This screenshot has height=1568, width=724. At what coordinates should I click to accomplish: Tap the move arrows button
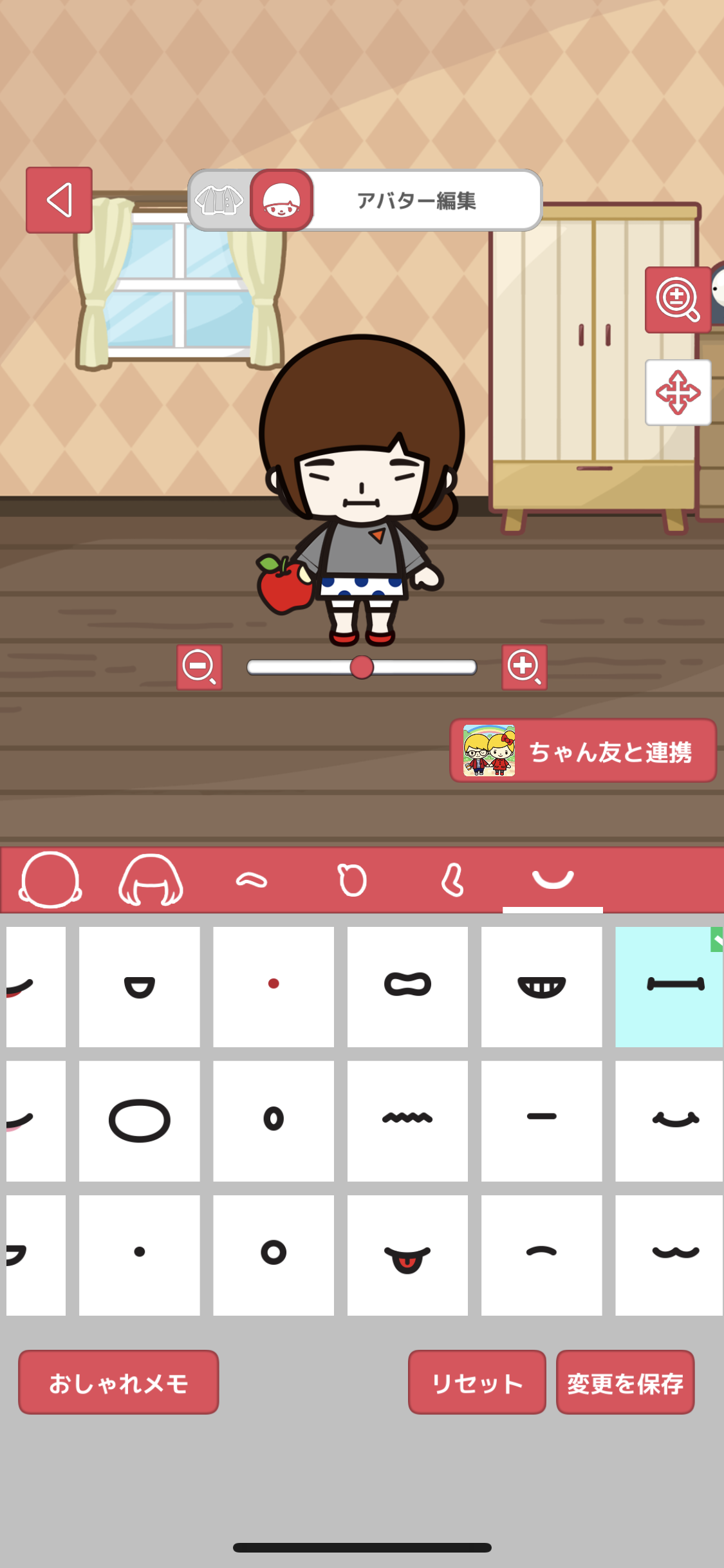coord(678,393)
